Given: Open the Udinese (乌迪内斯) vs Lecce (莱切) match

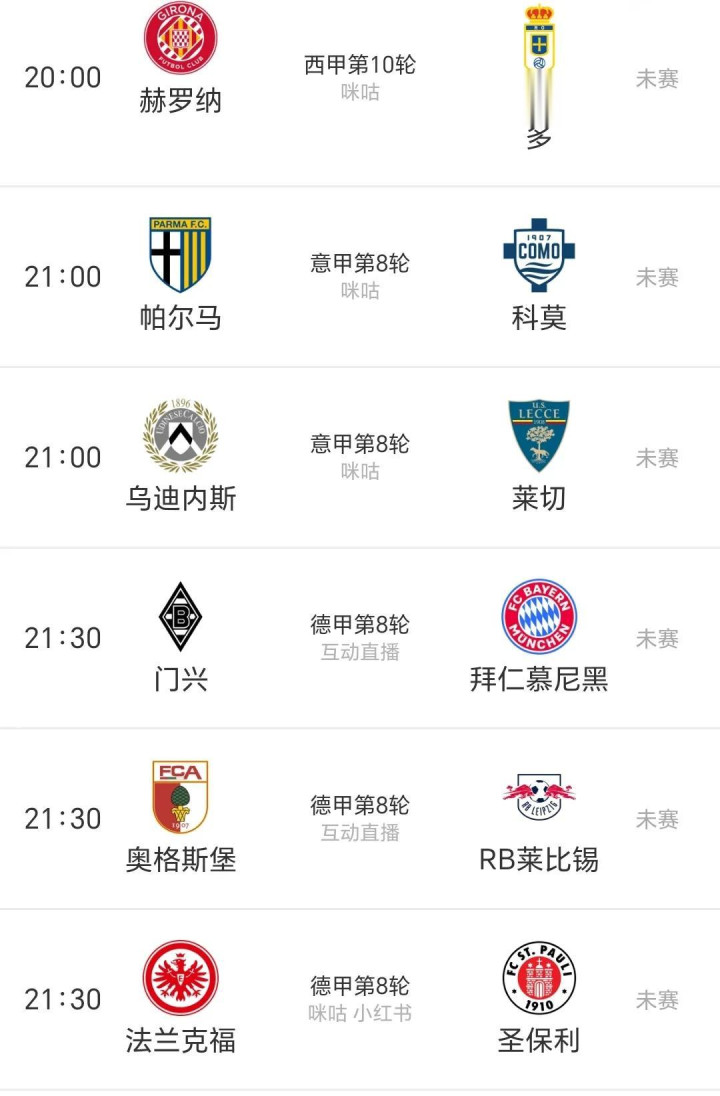Looking at the screenshot, I should point(360,458).
